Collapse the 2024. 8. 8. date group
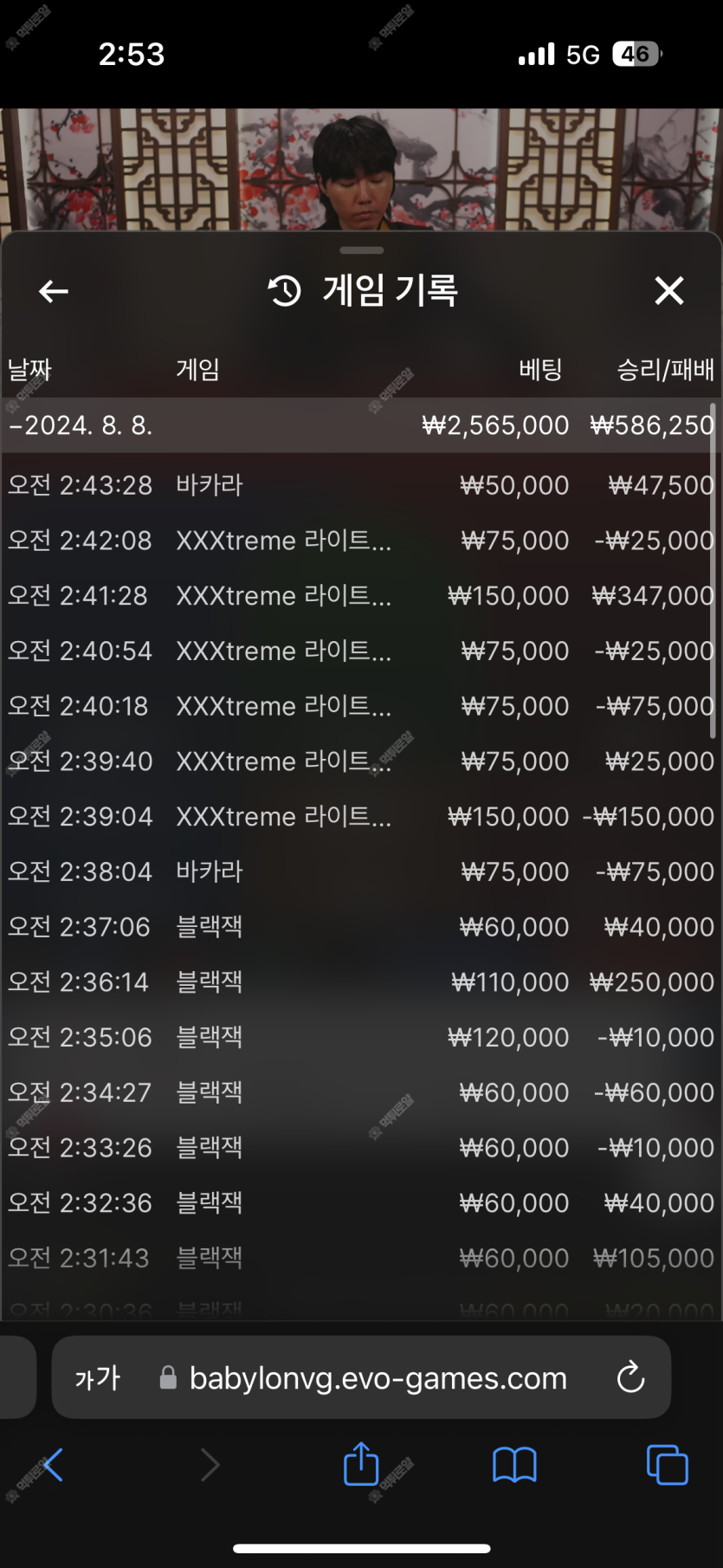 pos(361,425)
